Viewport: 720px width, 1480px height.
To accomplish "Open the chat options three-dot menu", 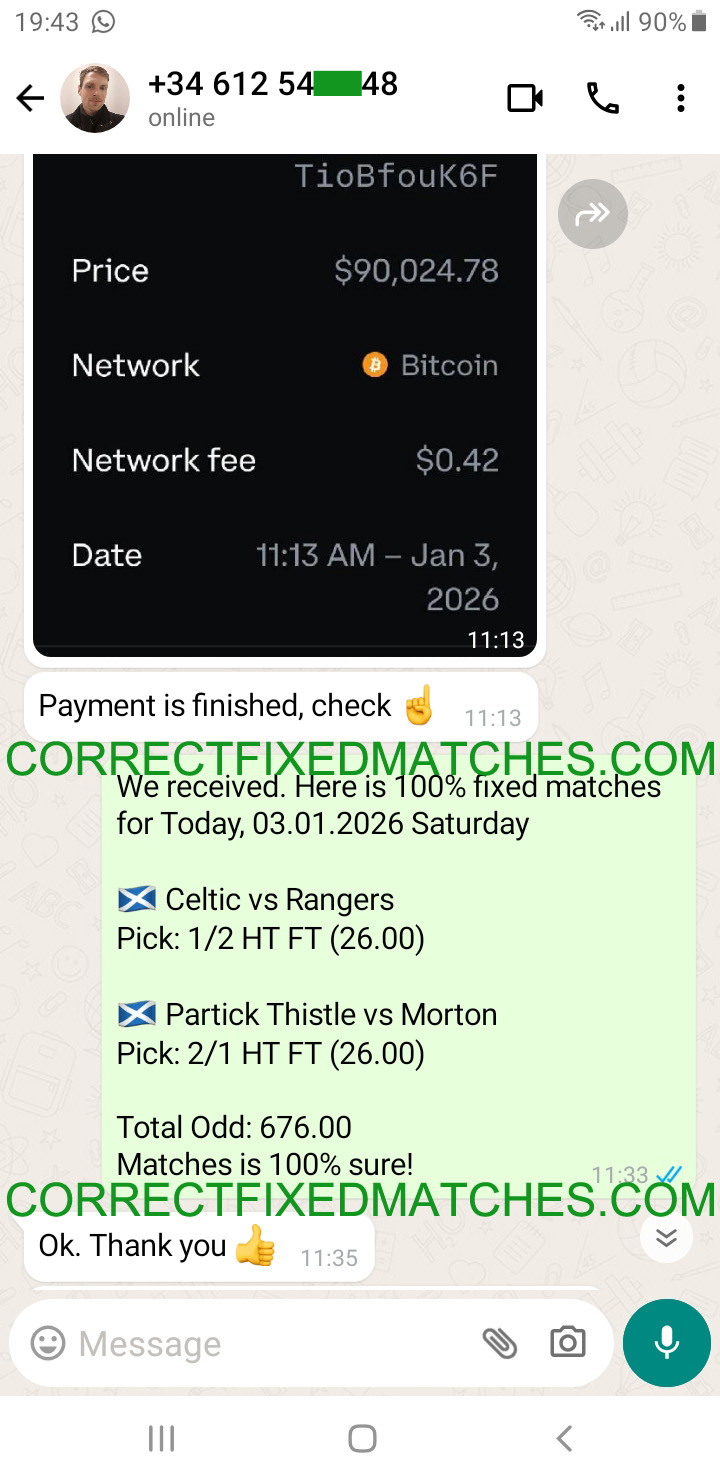I will 681,97.
